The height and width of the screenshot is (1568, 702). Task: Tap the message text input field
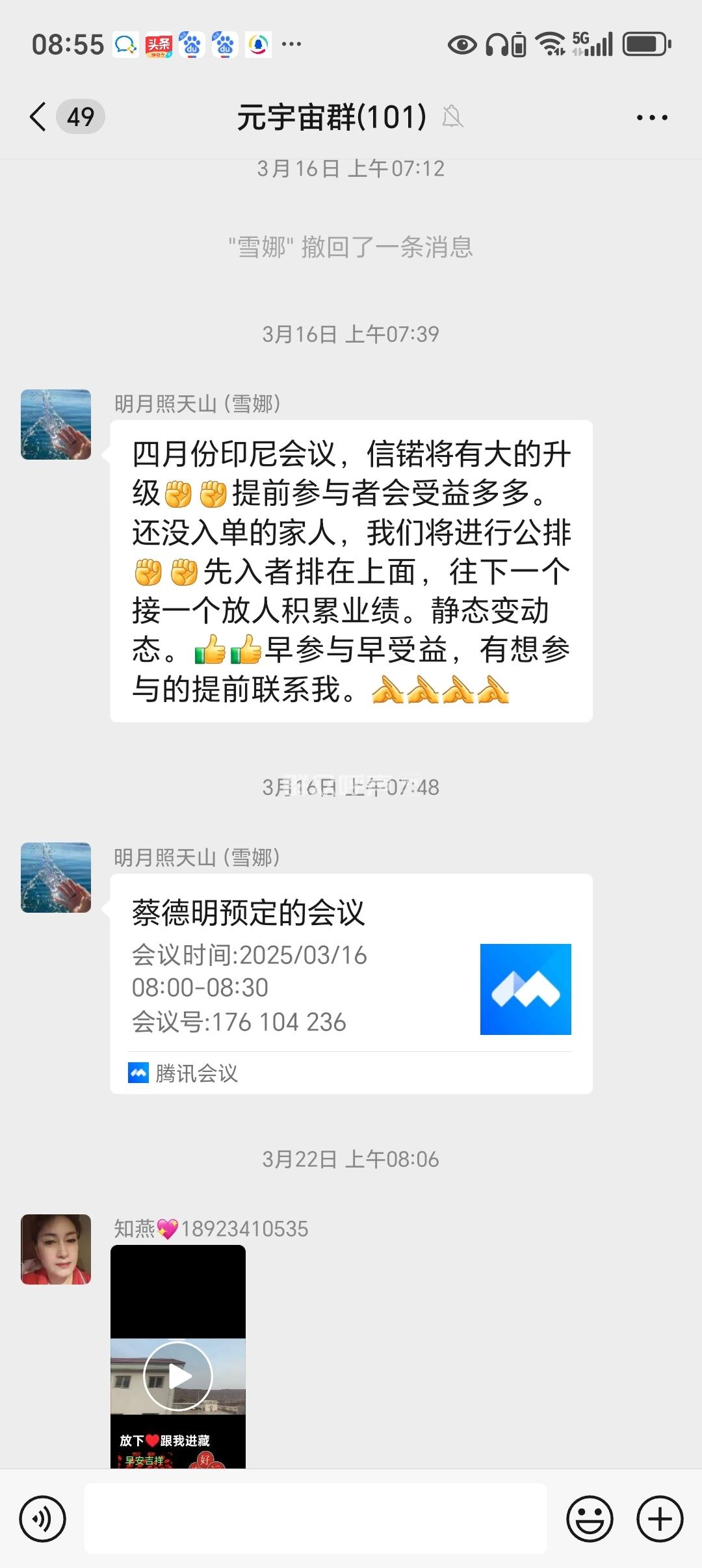316,1519
